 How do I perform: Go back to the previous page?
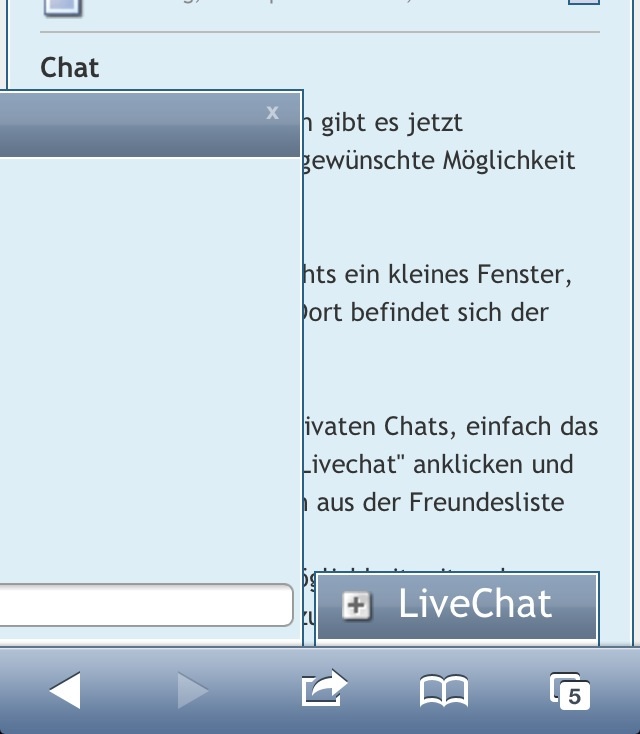click(65, 690)
